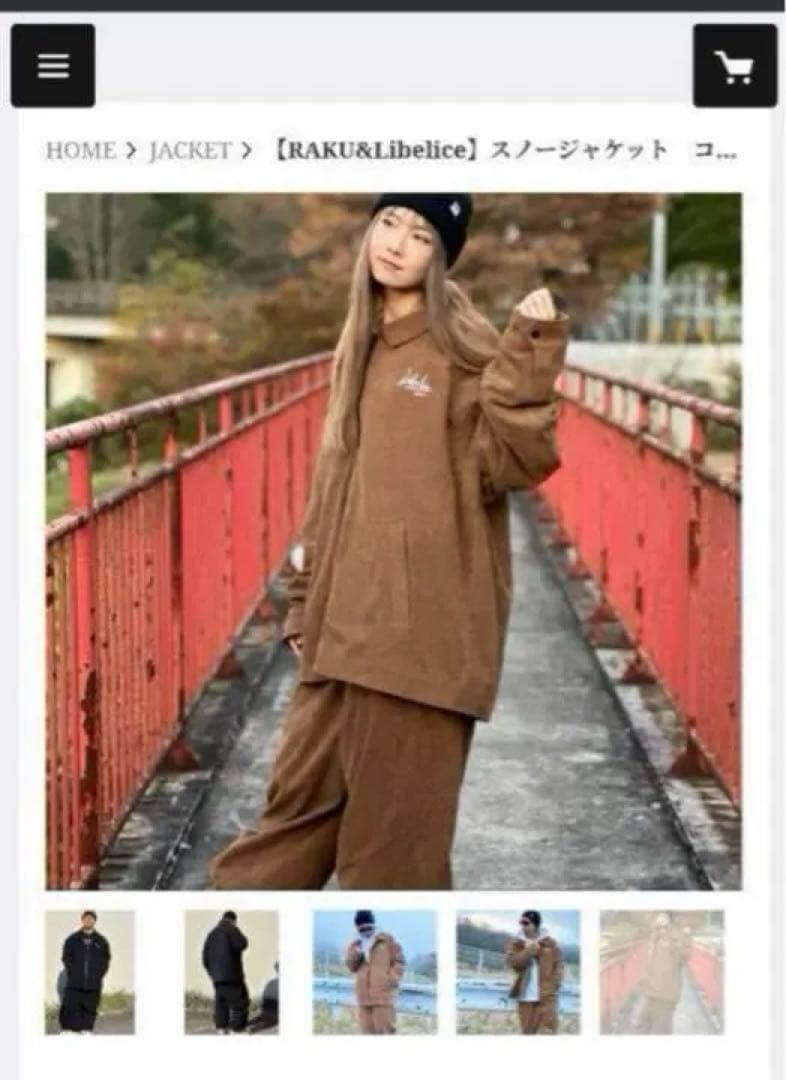The image size is (786, 1080).
Task: Select the faded red bridge thumbnail
Action: 661,971
